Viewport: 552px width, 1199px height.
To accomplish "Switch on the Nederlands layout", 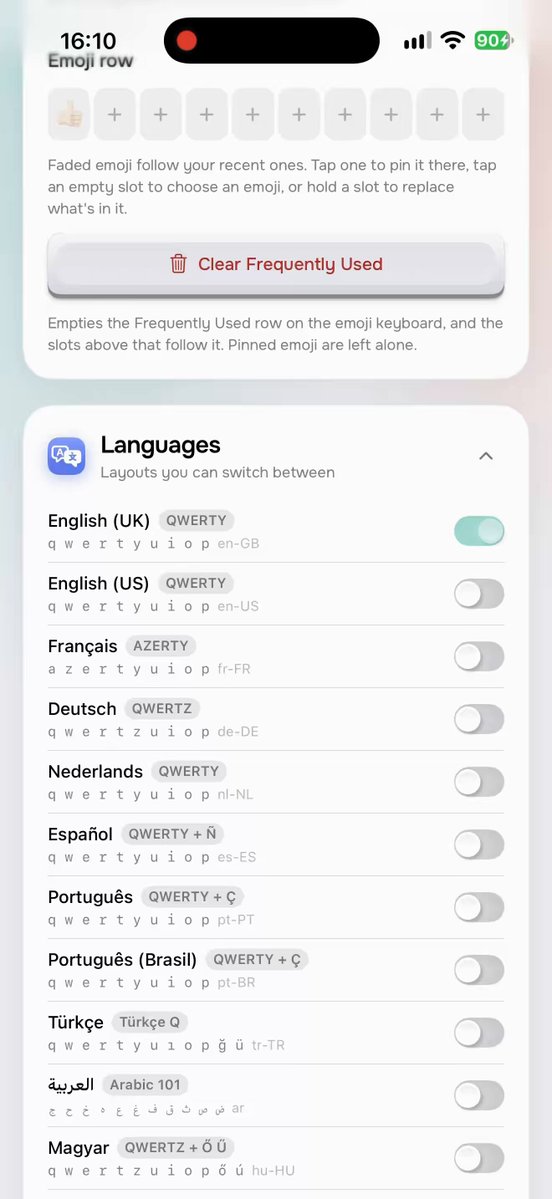I will pos(479,781).
